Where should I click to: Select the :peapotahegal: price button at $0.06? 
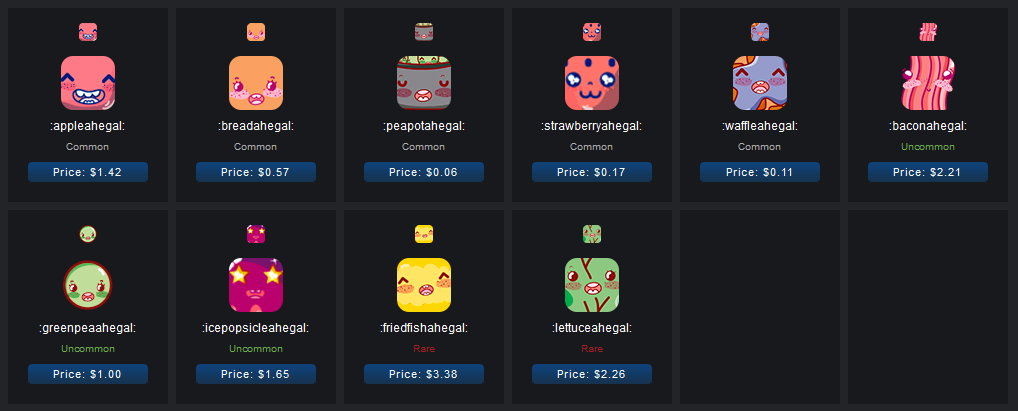point(424,172)
